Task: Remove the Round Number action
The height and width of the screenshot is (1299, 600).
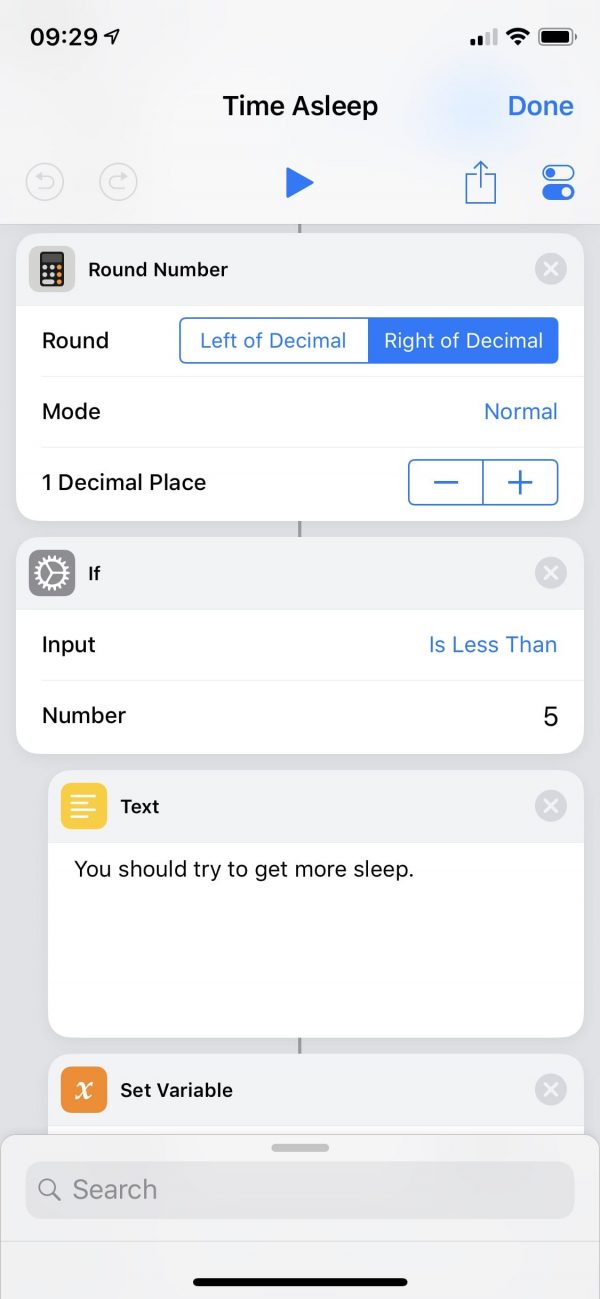Action: point(550,269)
